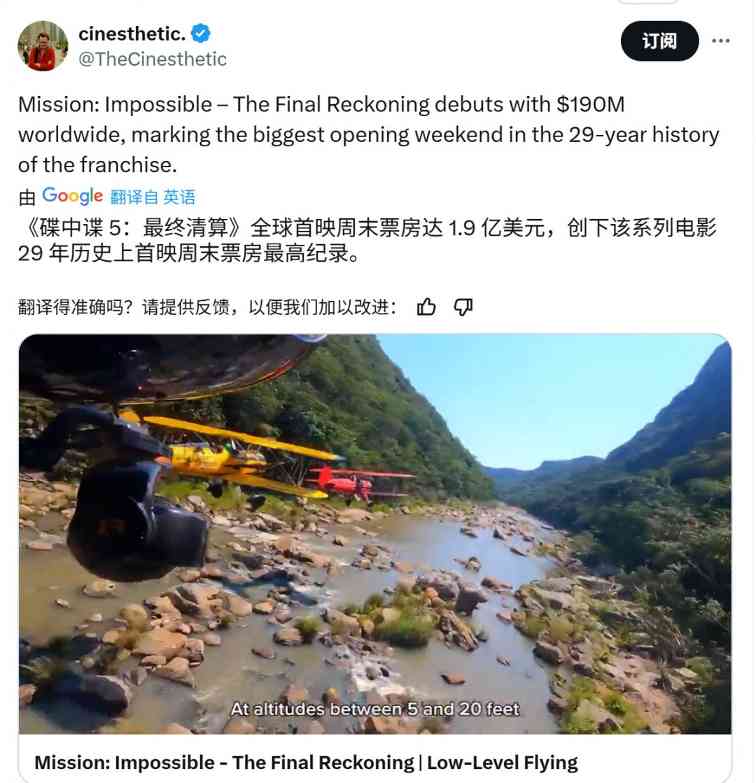Open the post's three-dot overflow menu
Screen dimensions: 756x783
click(x=720, y=41)
